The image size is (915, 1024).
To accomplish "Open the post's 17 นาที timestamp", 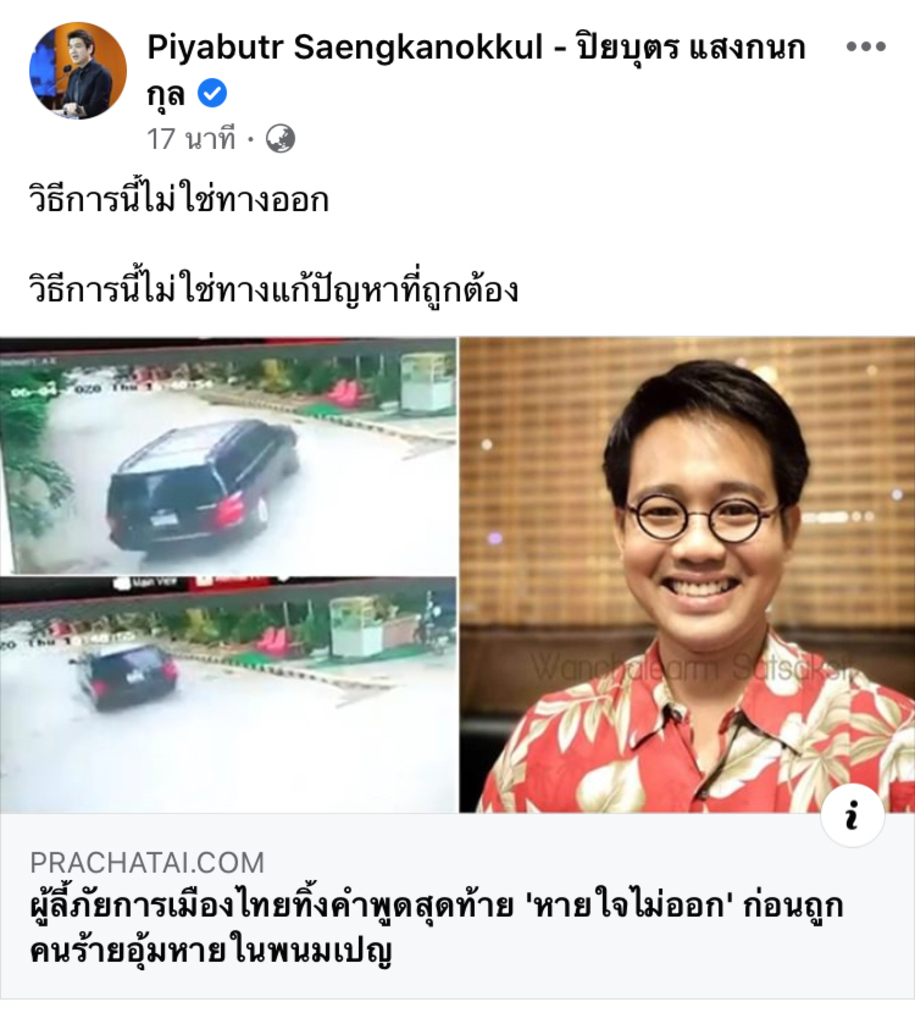I will click(189, 140).
